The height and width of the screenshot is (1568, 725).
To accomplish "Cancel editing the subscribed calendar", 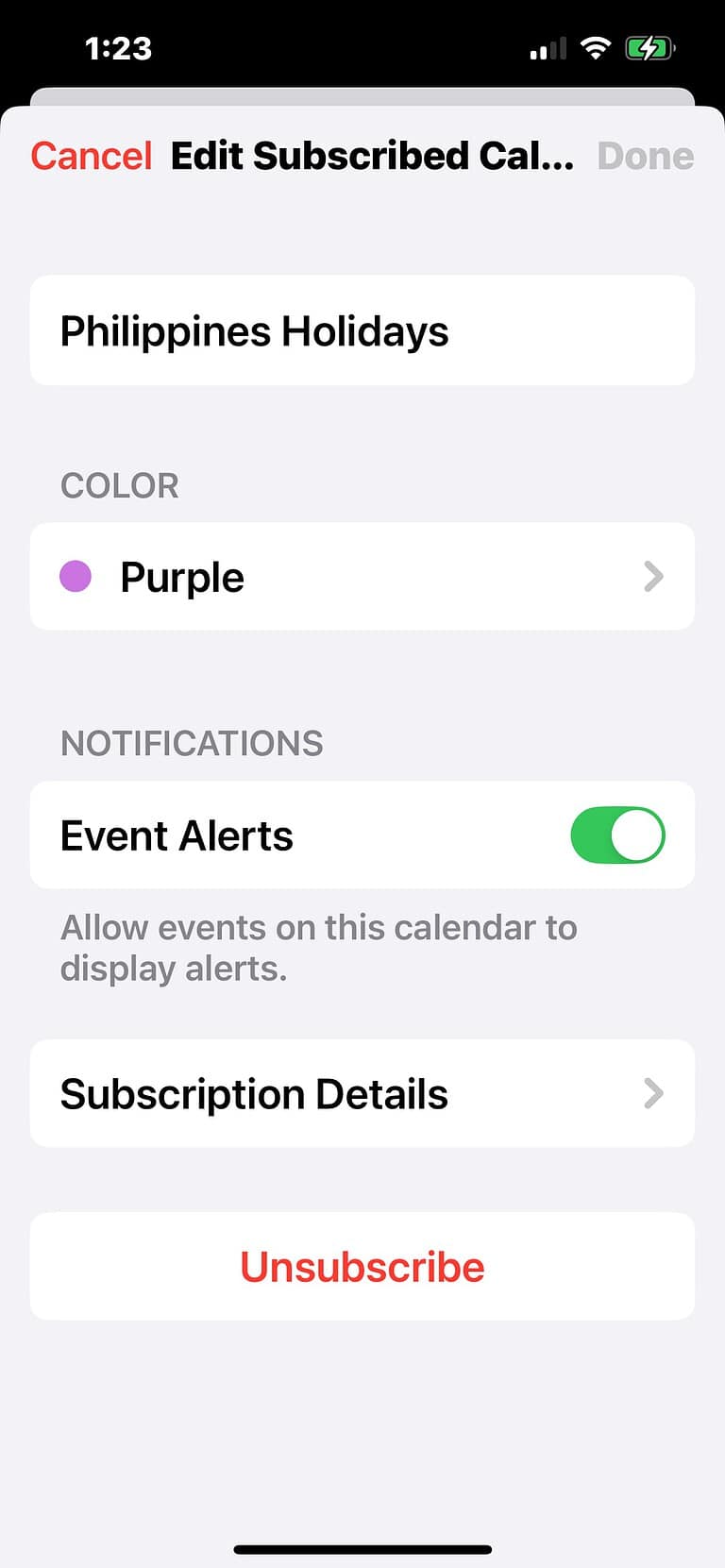I will click(91, 155).
